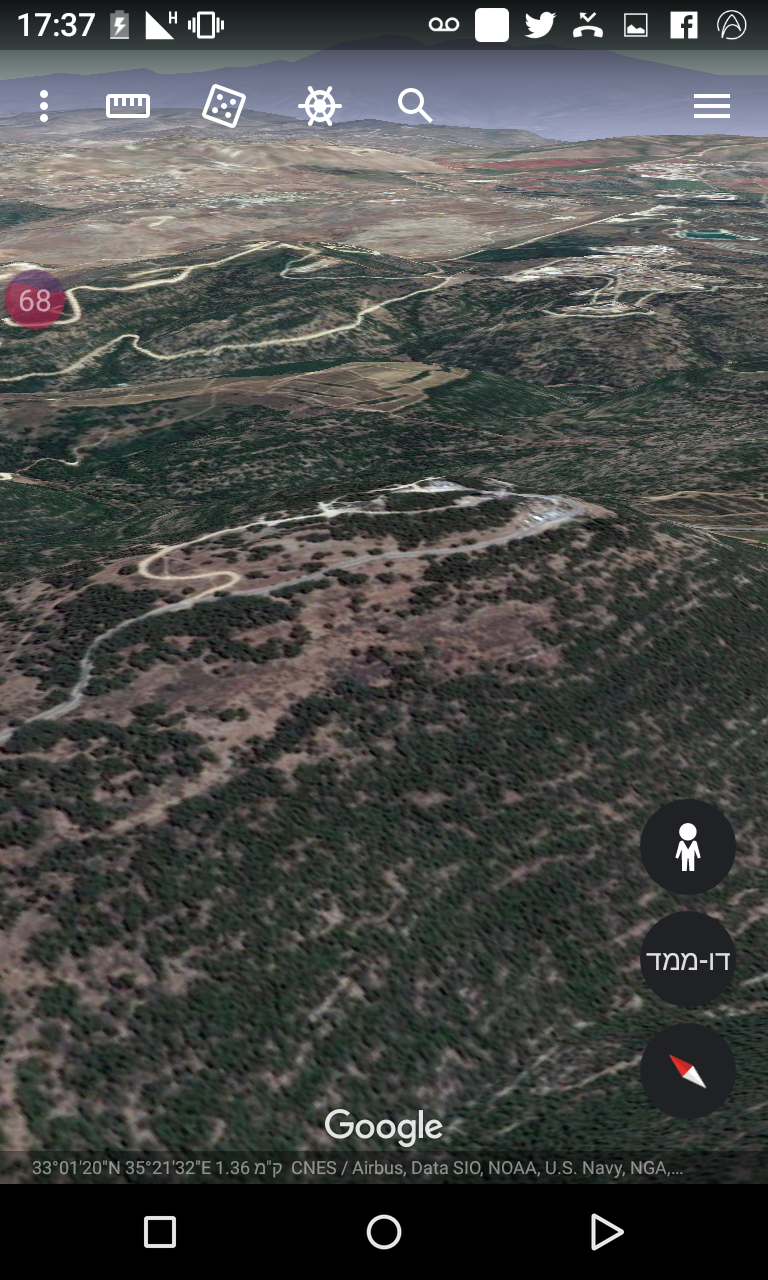
Task: Tap the route 68 marker
Action: [x=35, y=300]
